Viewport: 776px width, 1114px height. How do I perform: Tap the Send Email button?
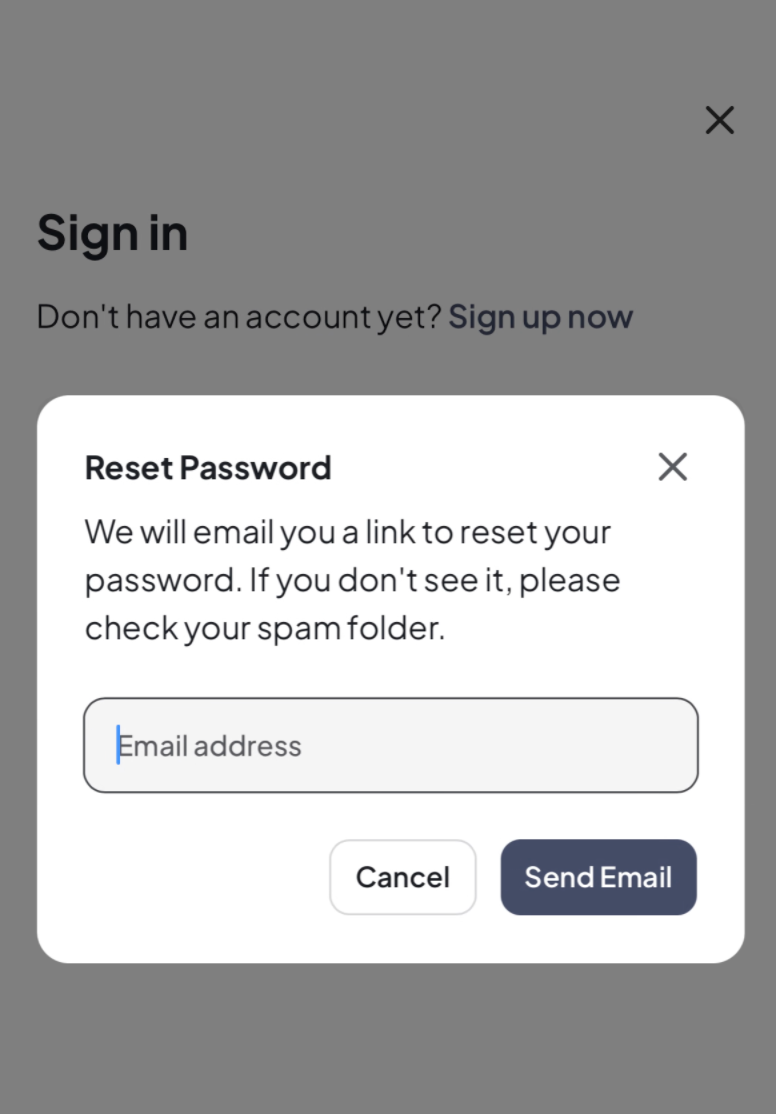pyautogui.click(x=598, y=877)
